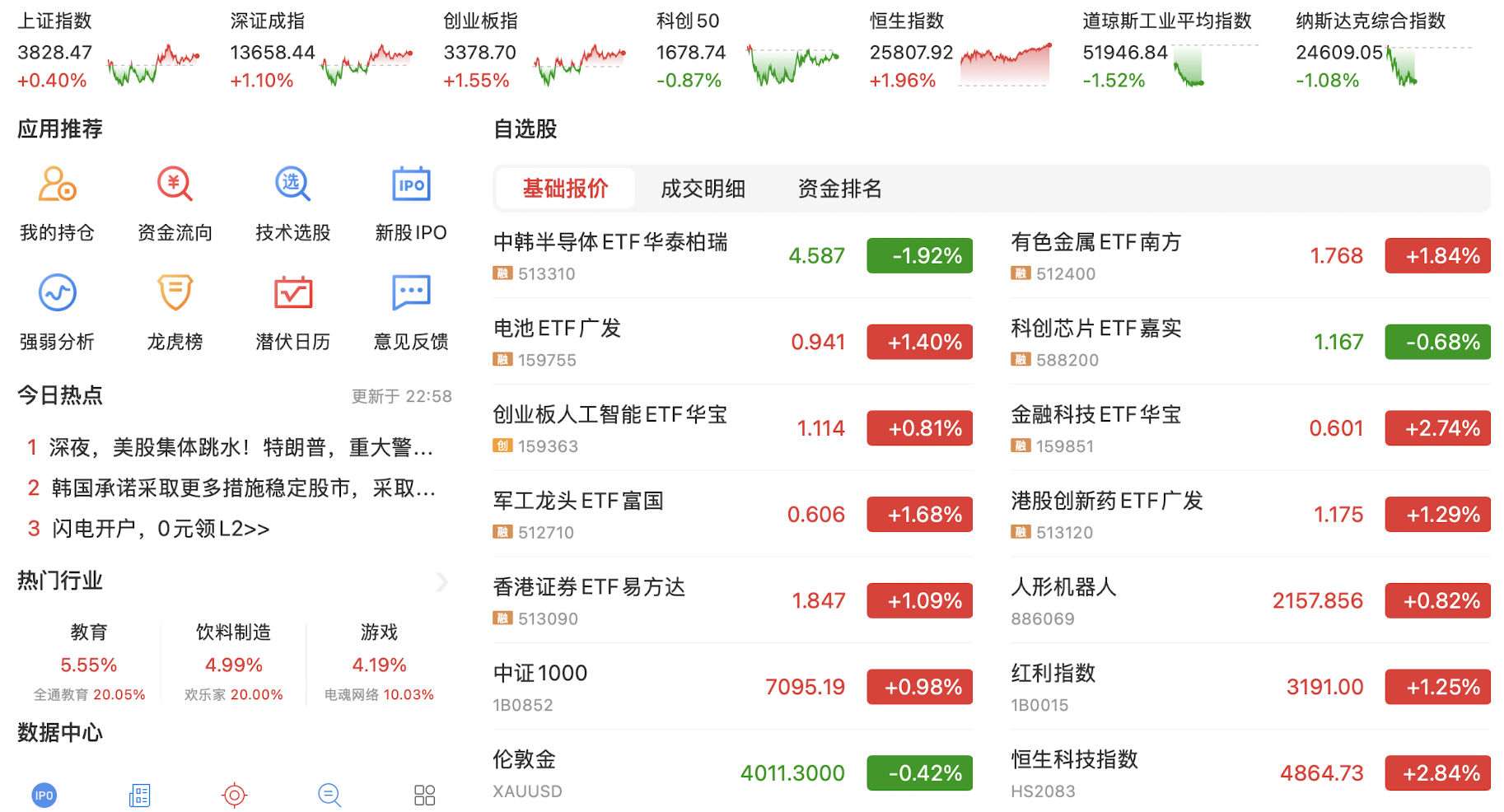Image resolution: width=1504 pixels, height=812 pixels.
Task: Open 技术选股 stock screener
Action: 292,203
